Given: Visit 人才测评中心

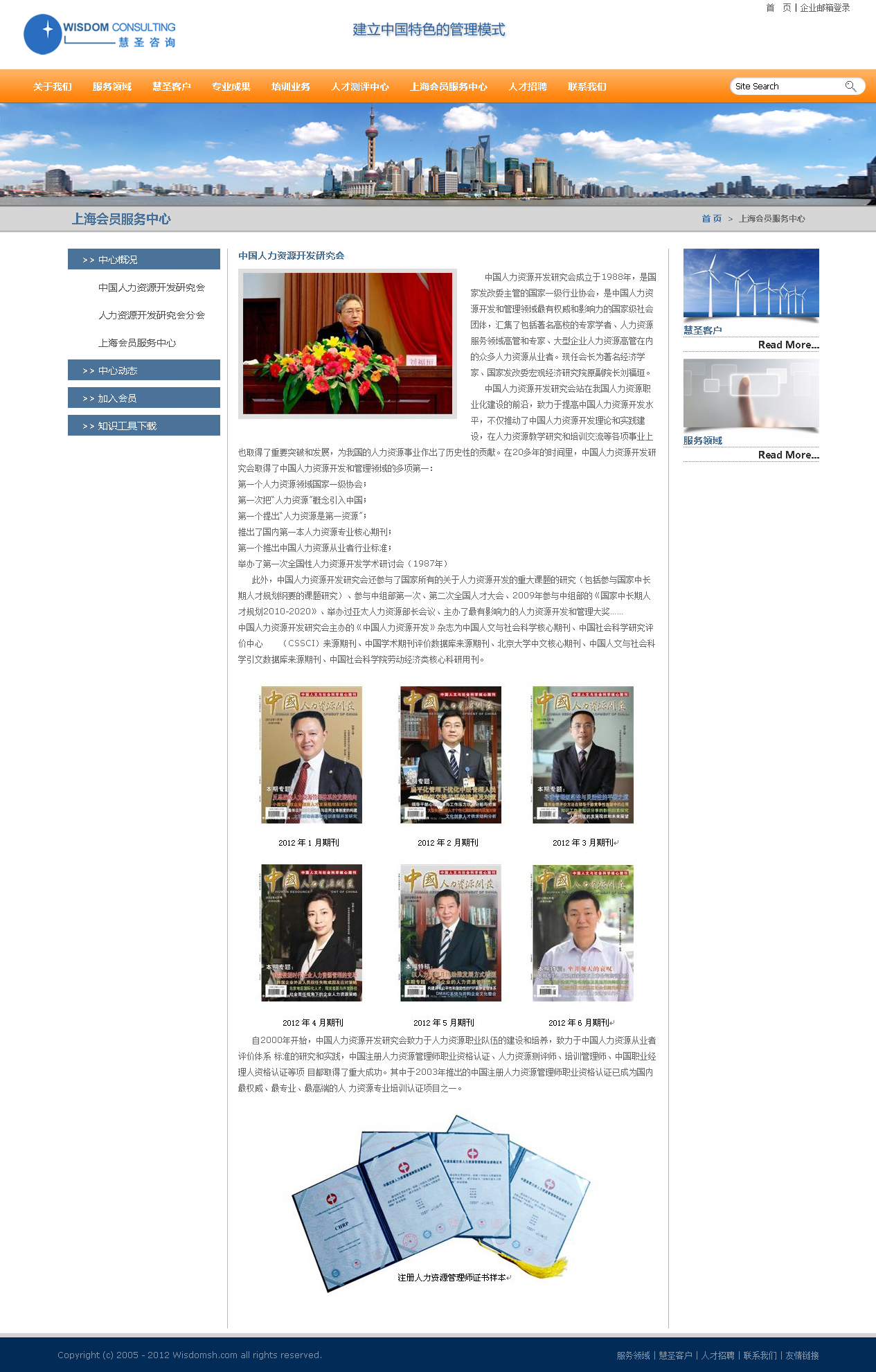Looking at the screenshot, I should (360, 87).
